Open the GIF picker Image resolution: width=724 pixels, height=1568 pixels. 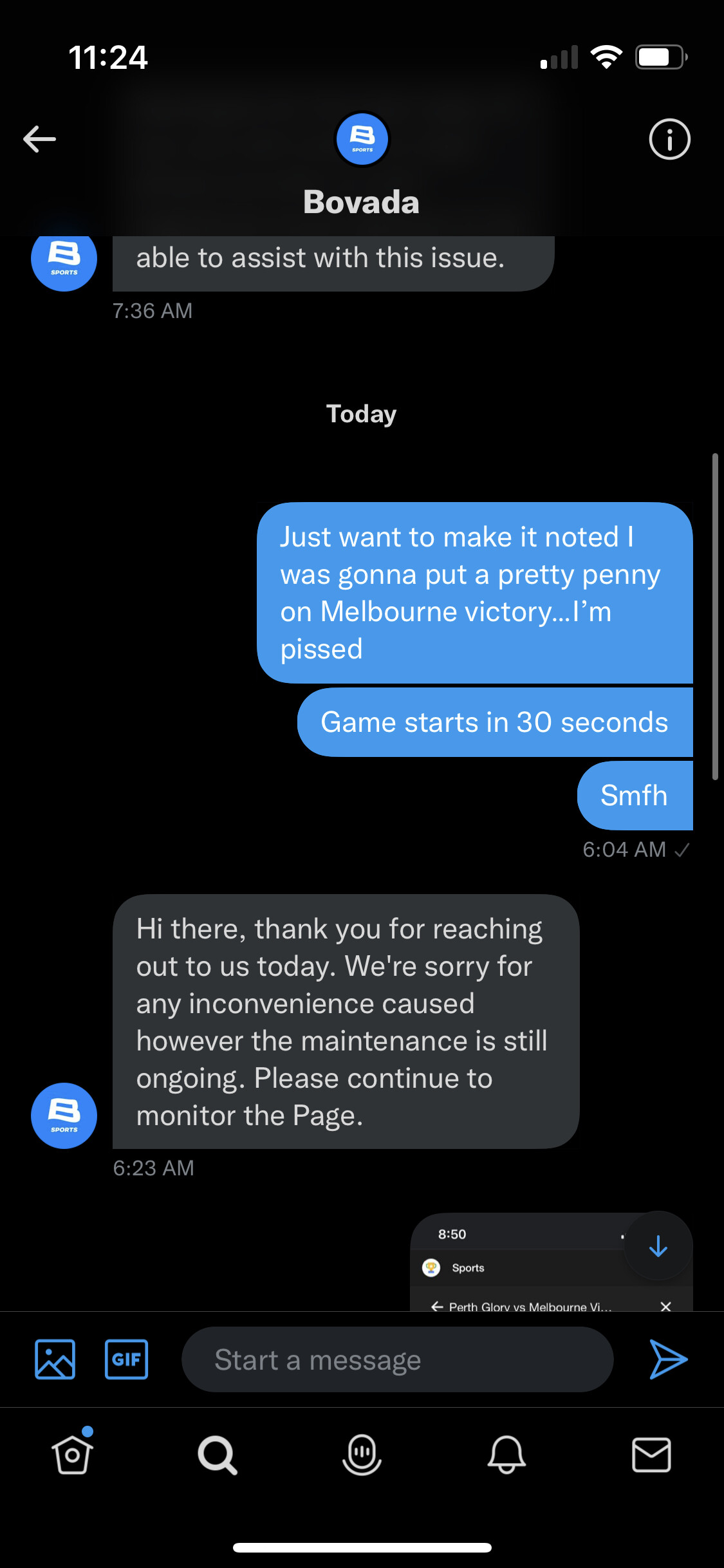pos(126,1359)
